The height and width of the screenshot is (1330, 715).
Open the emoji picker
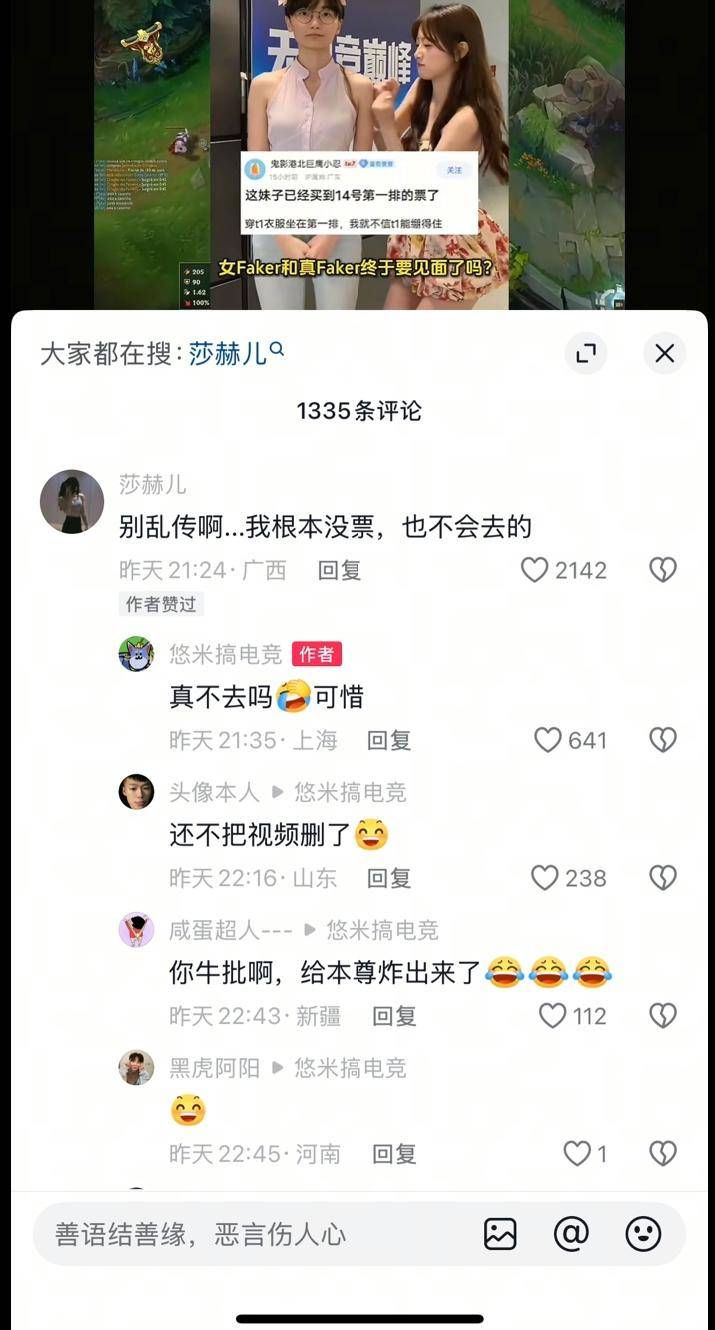click(x=643, y=1234)
